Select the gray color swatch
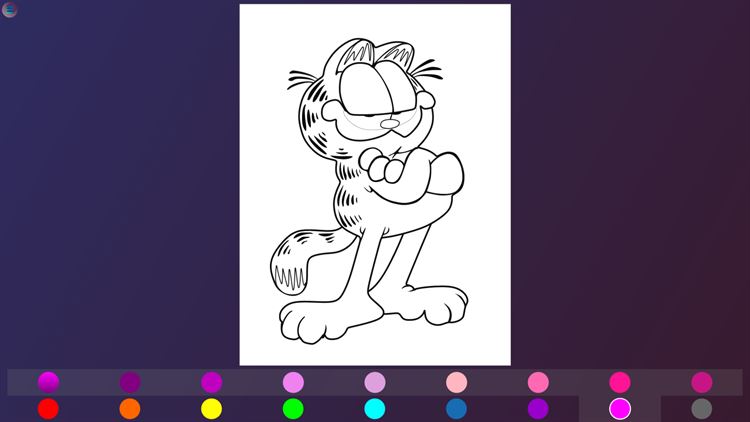 pos(702,408)
